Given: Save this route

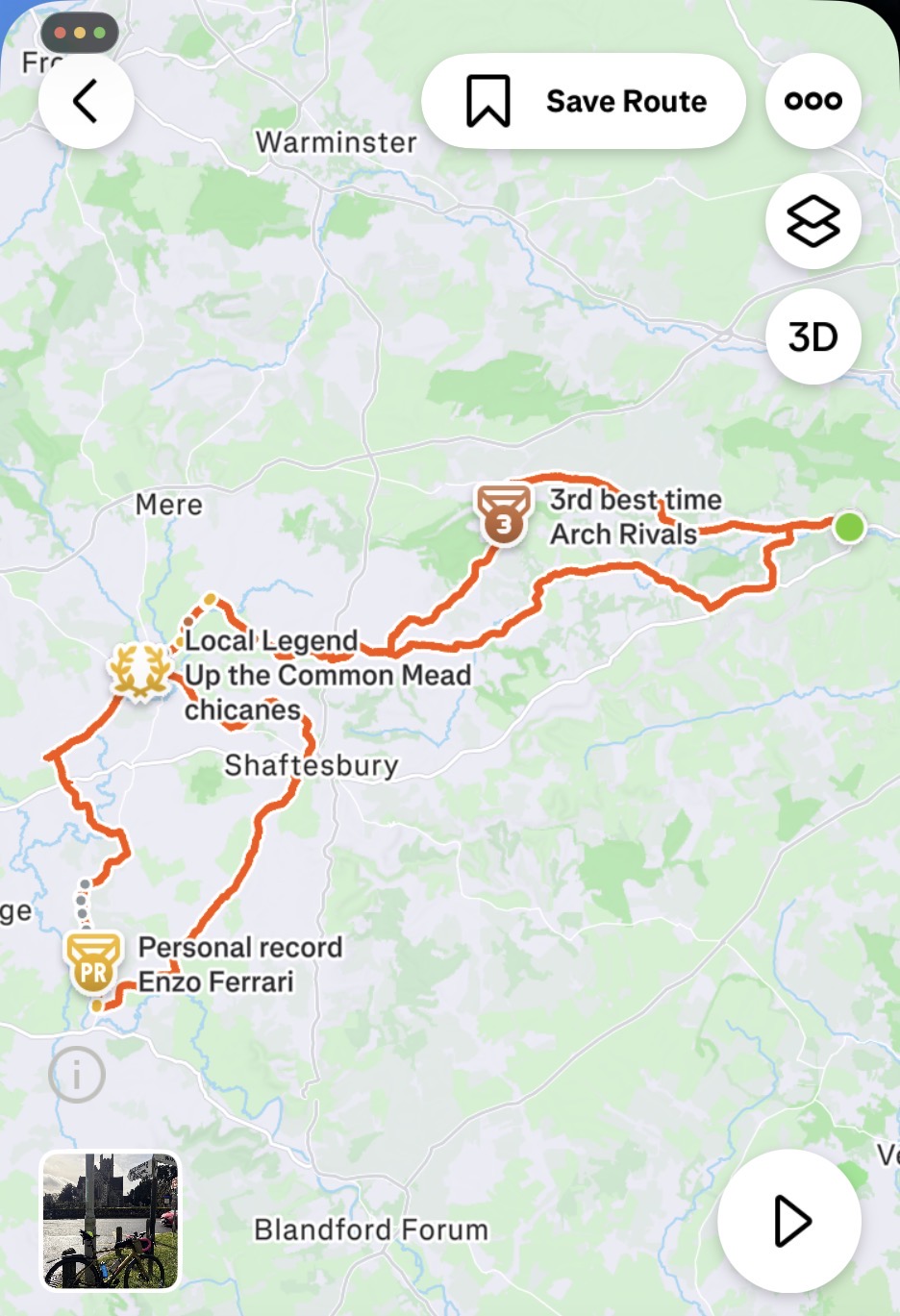Looking at the screenshot, I should [584, 101].
